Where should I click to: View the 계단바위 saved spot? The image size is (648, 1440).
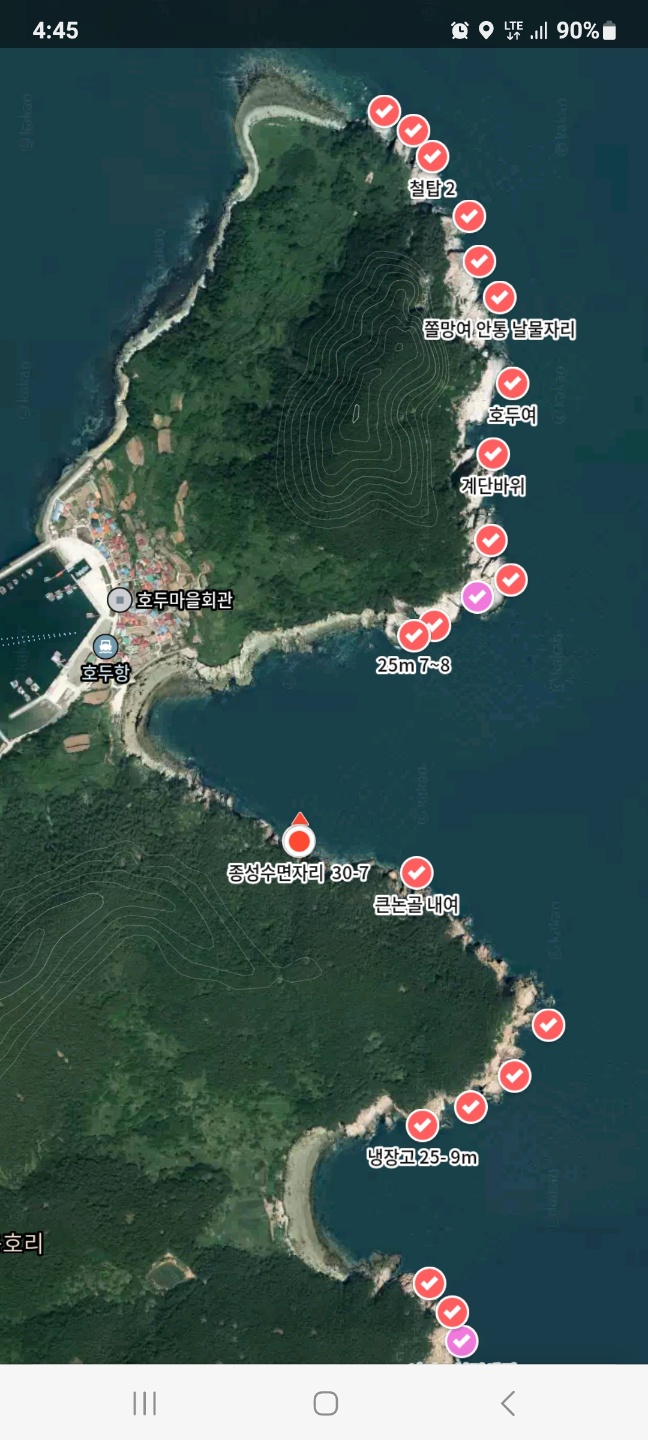coord(492,454)
